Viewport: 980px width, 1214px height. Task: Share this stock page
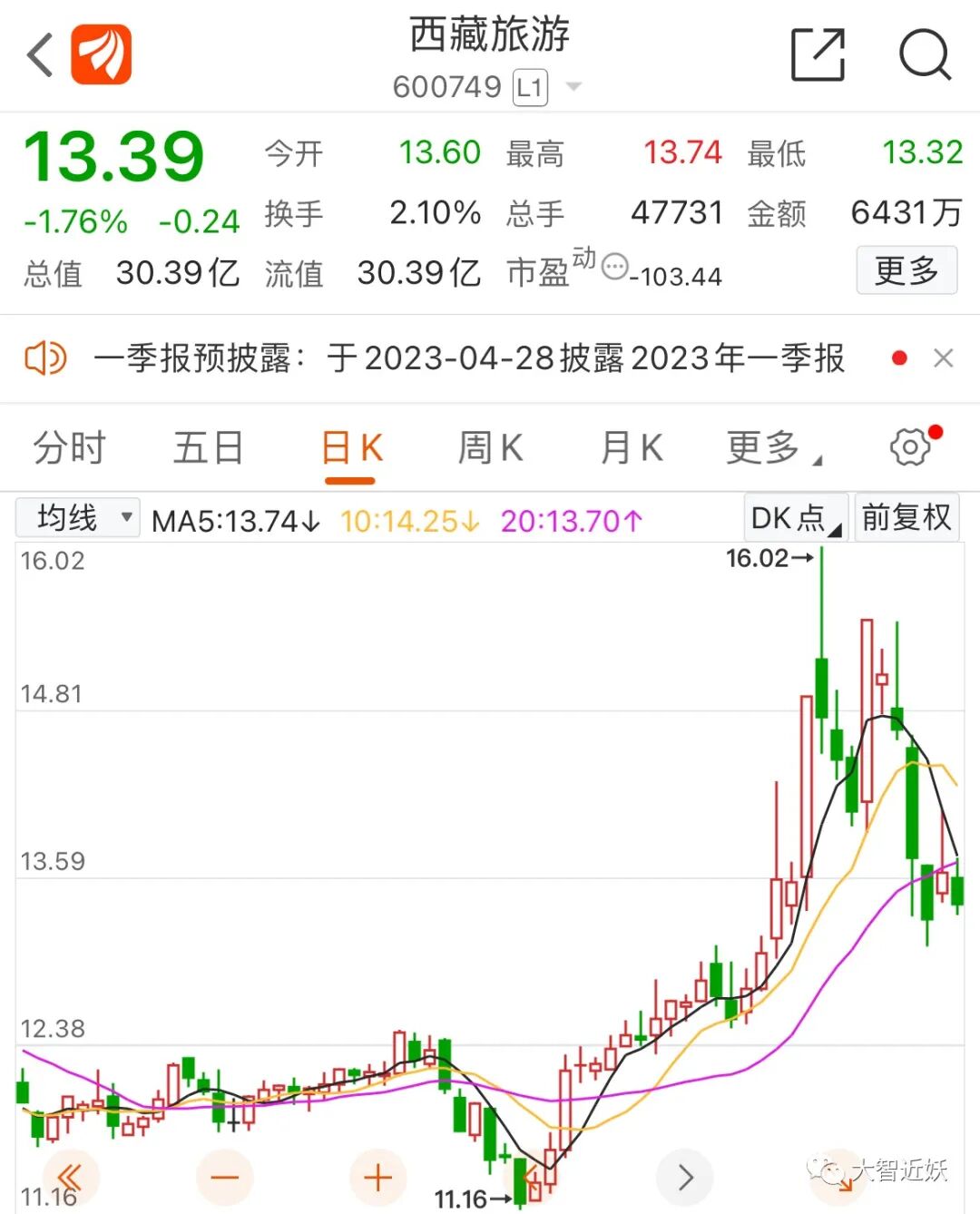click(x=818, y=54)
